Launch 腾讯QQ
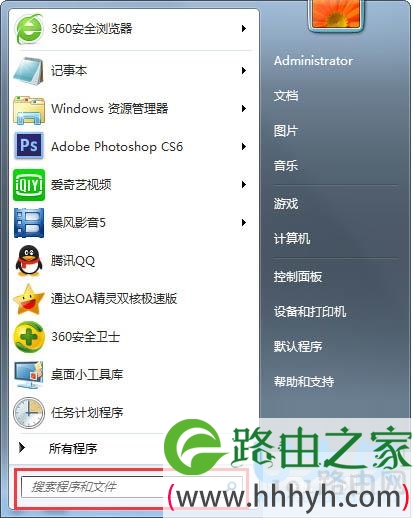This screenshot has height=518, width=413. pyautogui.click(x=132, y=261)
